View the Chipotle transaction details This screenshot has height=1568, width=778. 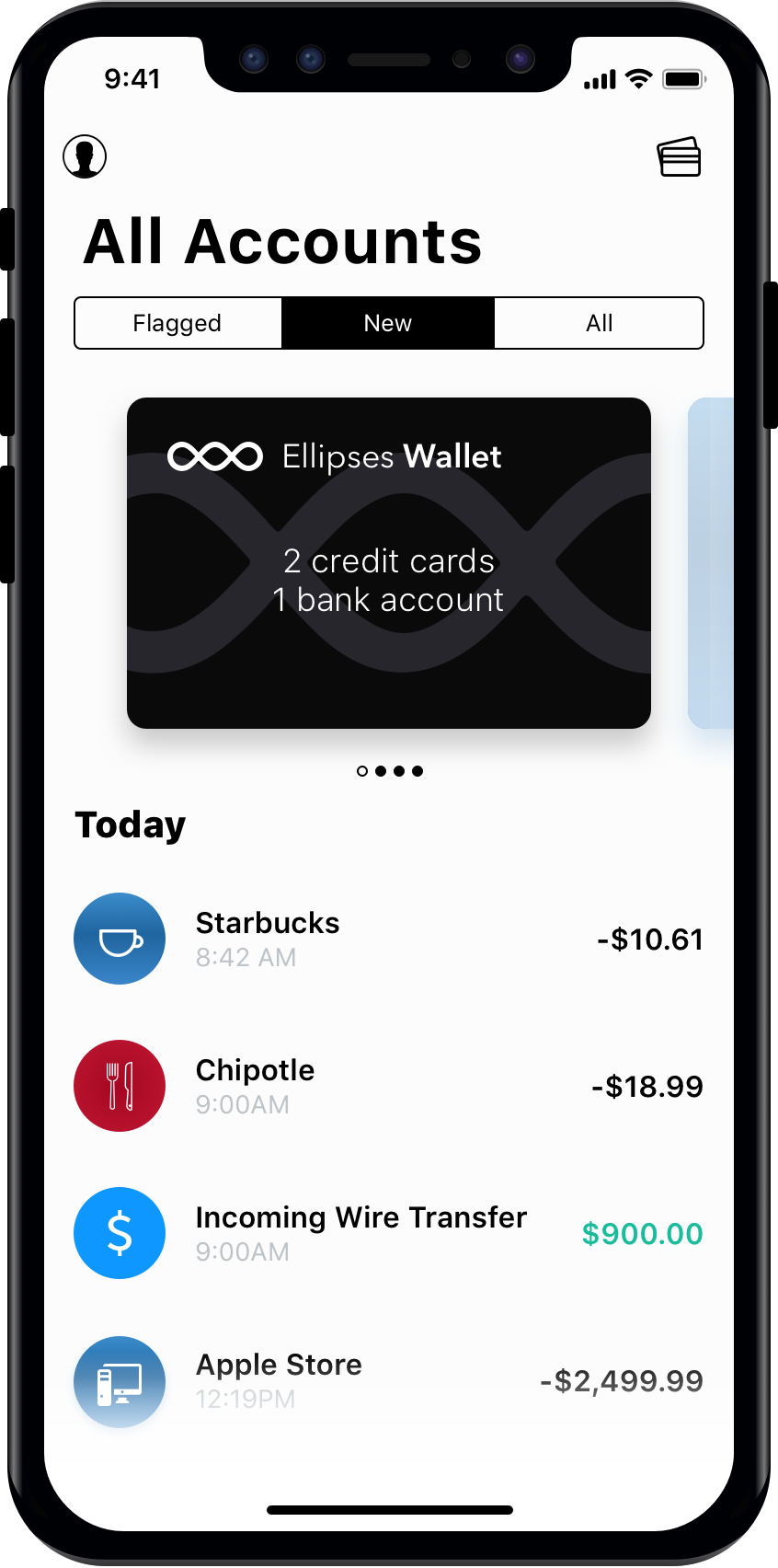tap(388, 1086)
